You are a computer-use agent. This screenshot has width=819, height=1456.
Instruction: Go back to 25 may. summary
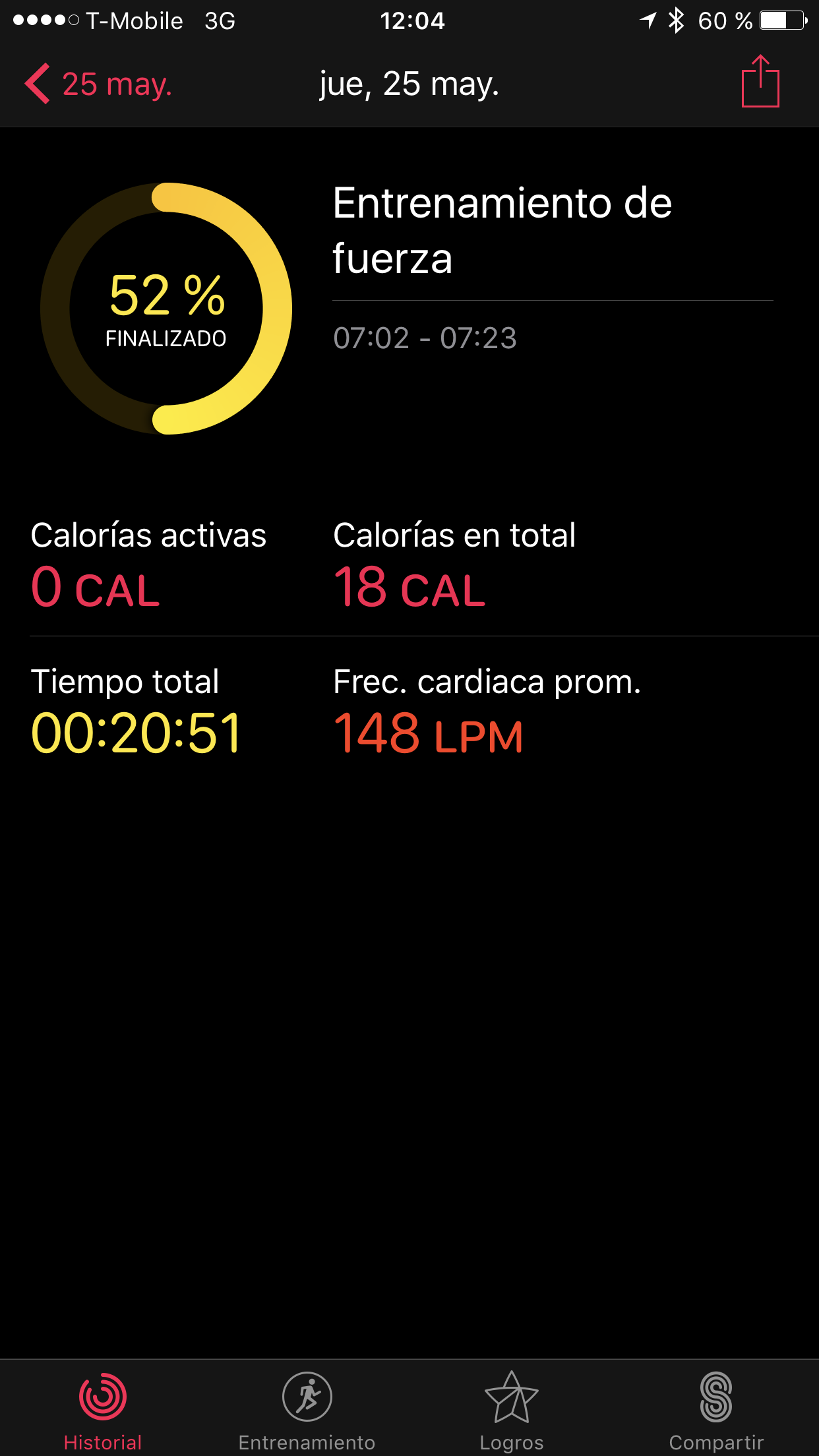pos(98,84)
